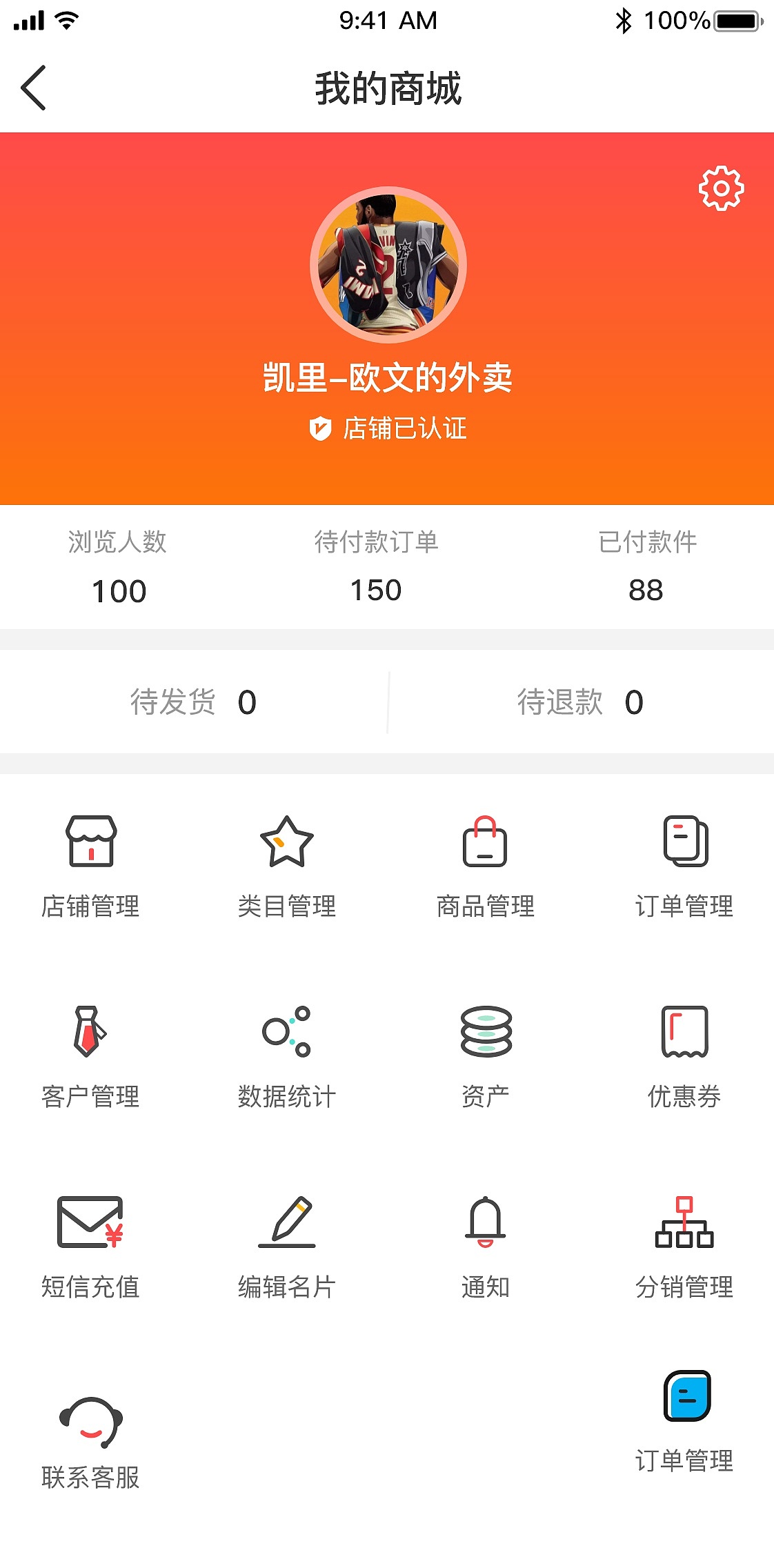Tap the 店铺已认证 verification badge
The image size is (774, 1568).
(x=387, y=428)
